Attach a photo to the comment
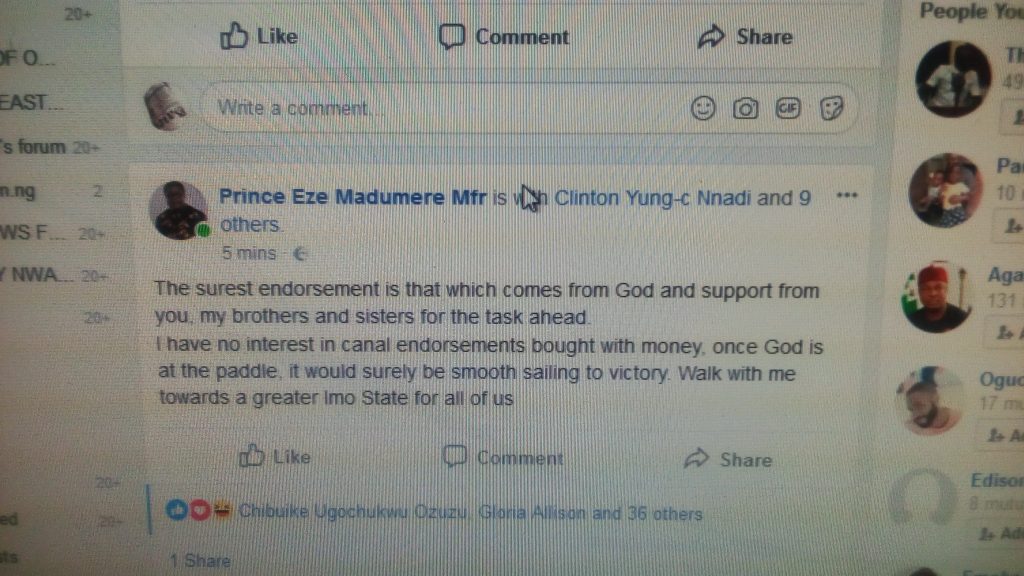Image resolution: width=1024 pixels, height=576 pixels. (x=745, y=109)
